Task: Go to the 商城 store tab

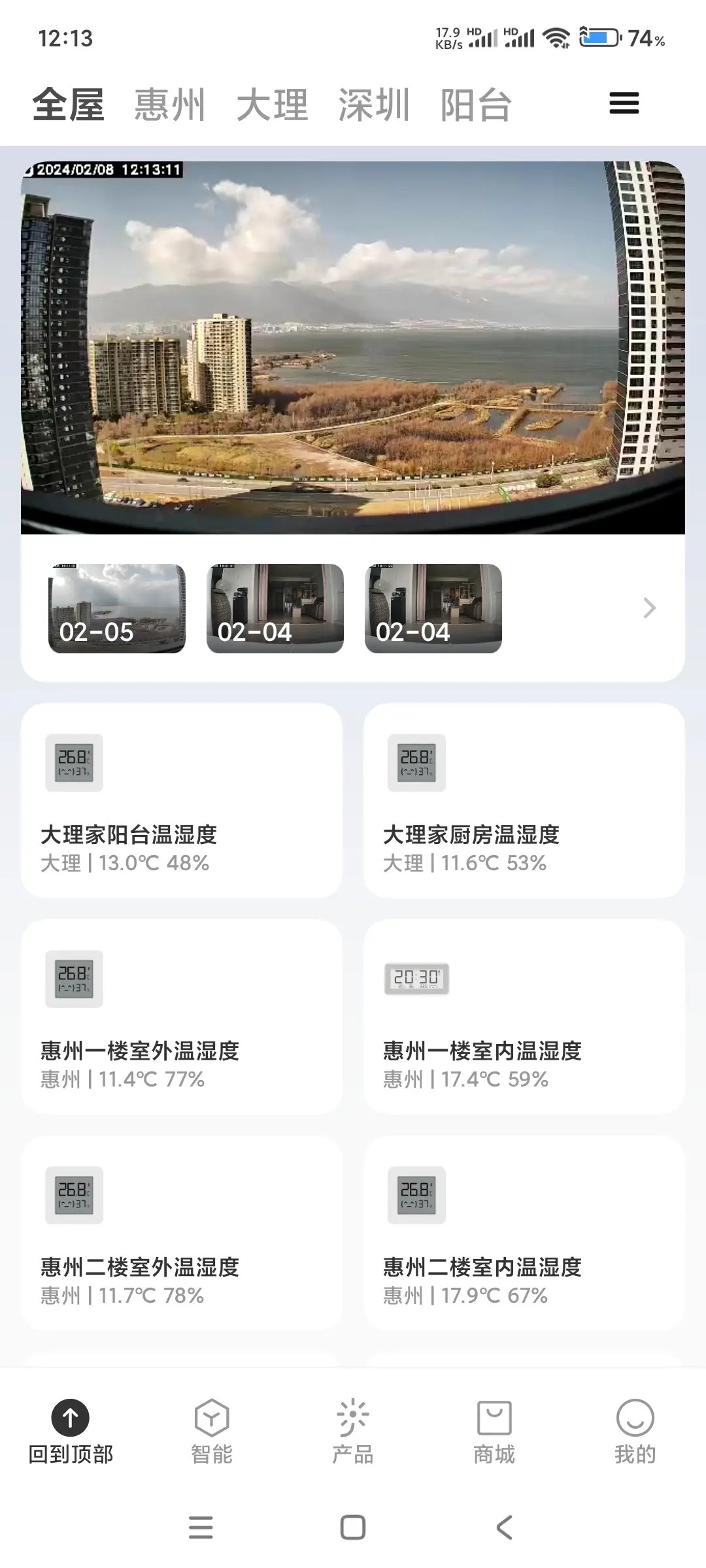Action: (x=494, y=1431)
